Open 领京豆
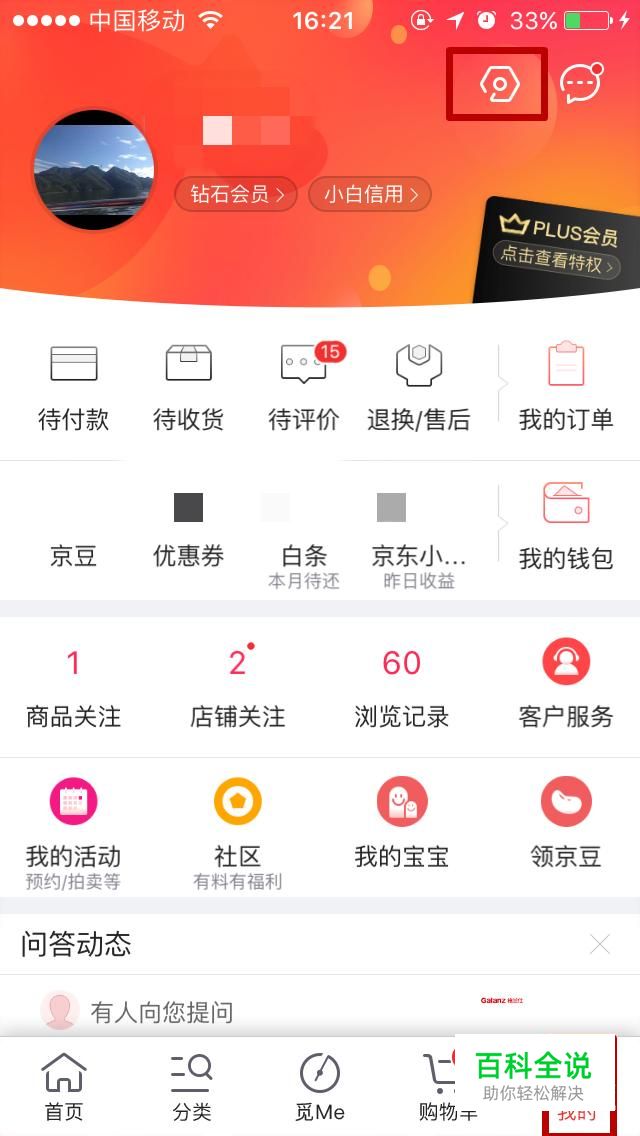The height and width of the screenshot is (1136, 640). [x=566, y=826]
